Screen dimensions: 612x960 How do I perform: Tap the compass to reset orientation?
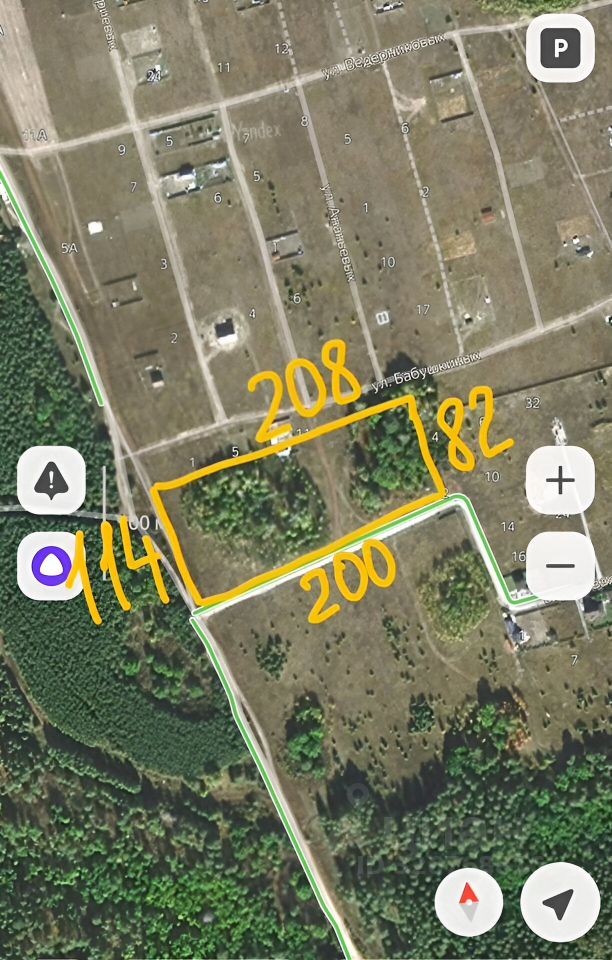coord(469,904)
